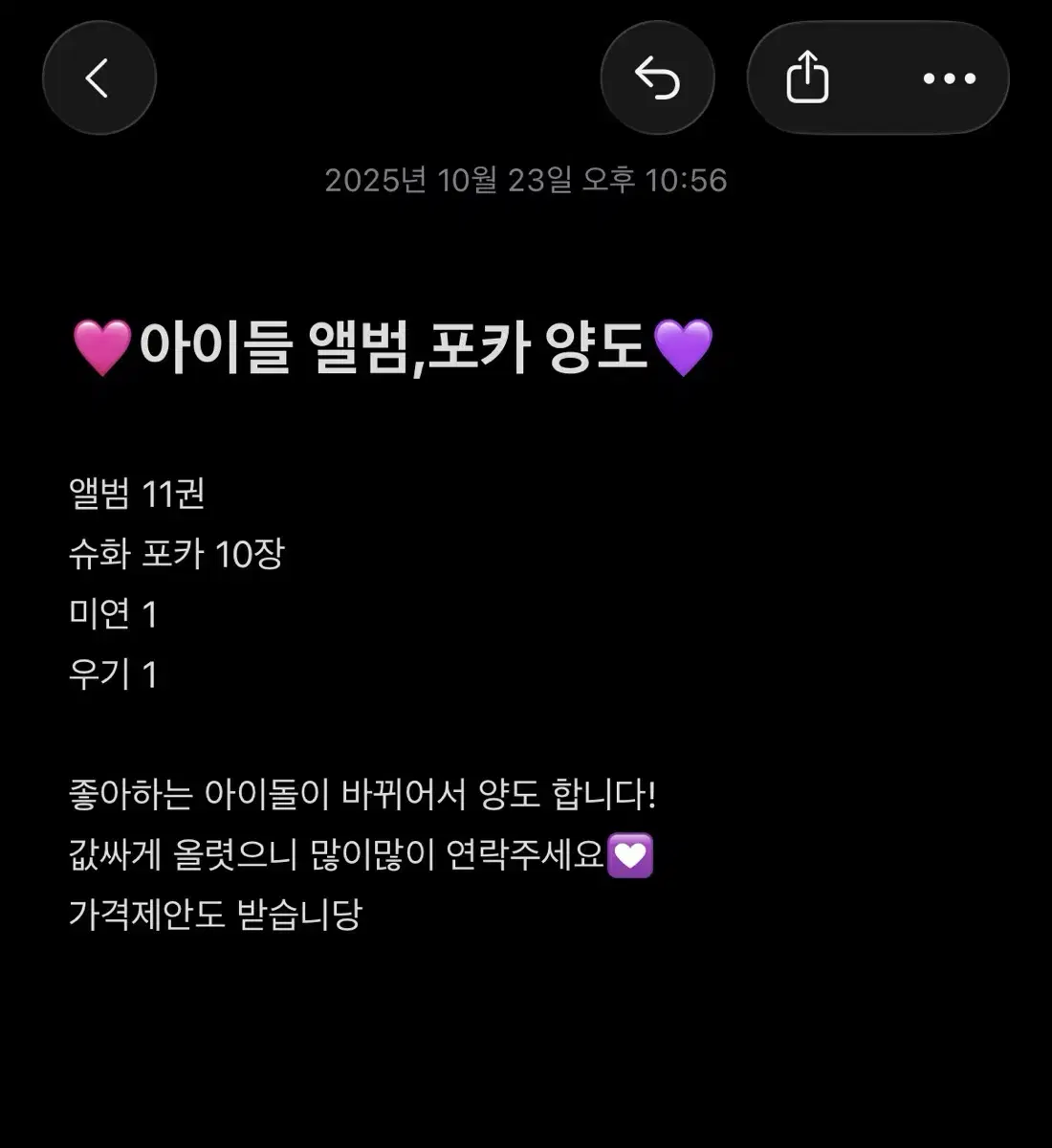This screenshot has width=1052, height=1148.
Task: Open the share sheet via export icon
Action: (x=809, y=78)
